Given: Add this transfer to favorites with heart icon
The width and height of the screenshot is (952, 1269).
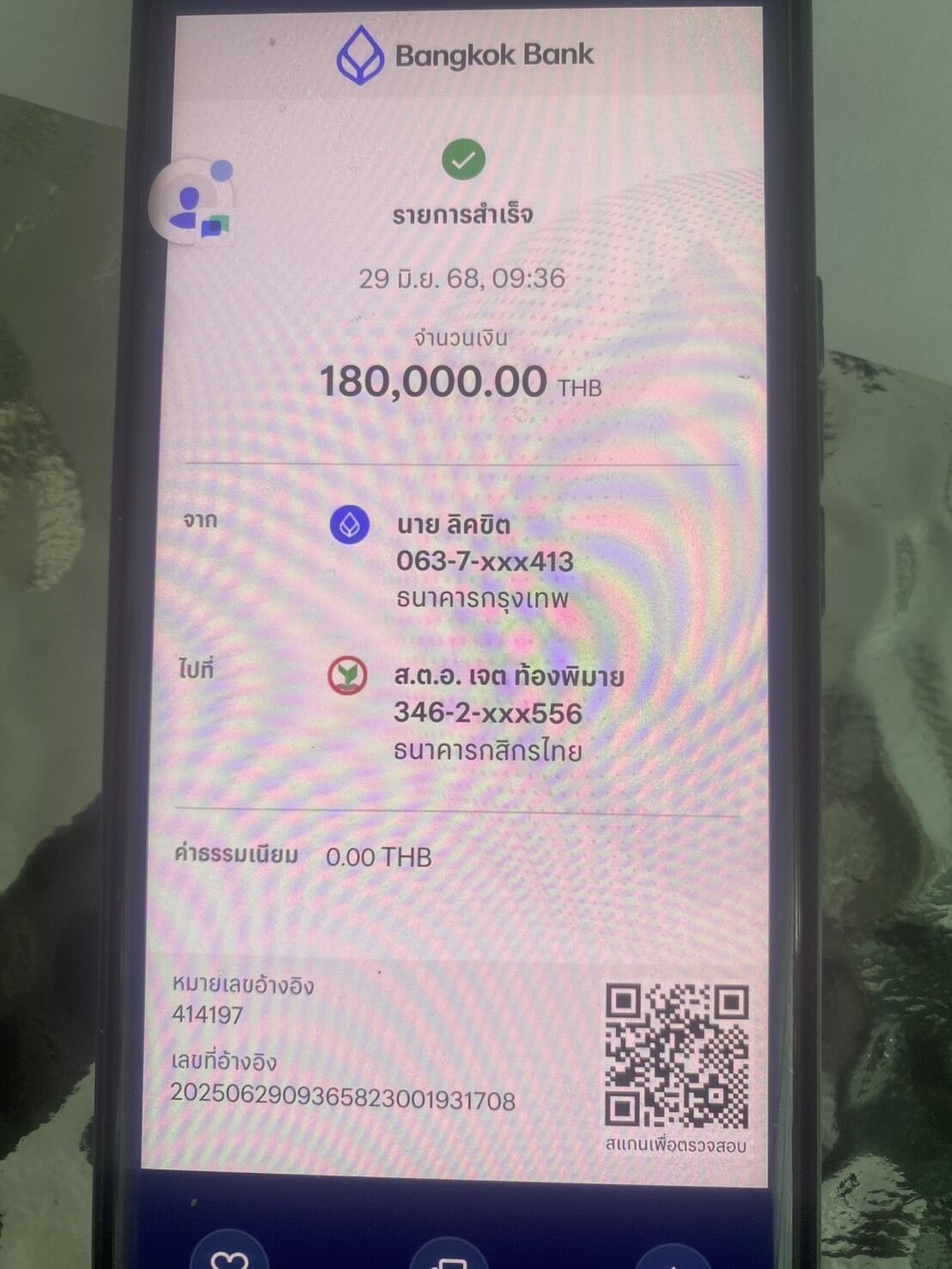Looking at the screenshot, I should tap(228, 1258).
